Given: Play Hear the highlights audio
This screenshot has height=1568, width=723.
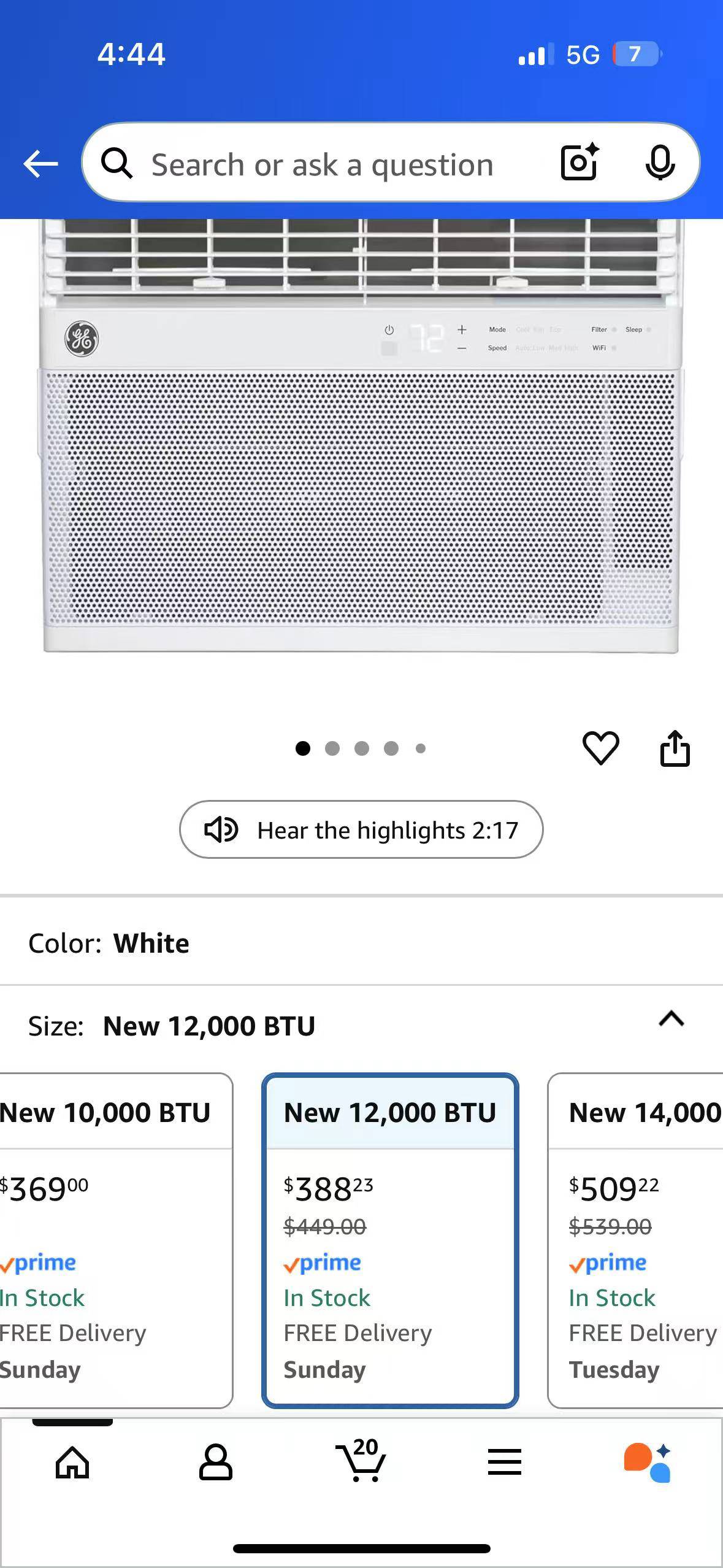Looking at the screenshot, I should click(x=361, y=829).
